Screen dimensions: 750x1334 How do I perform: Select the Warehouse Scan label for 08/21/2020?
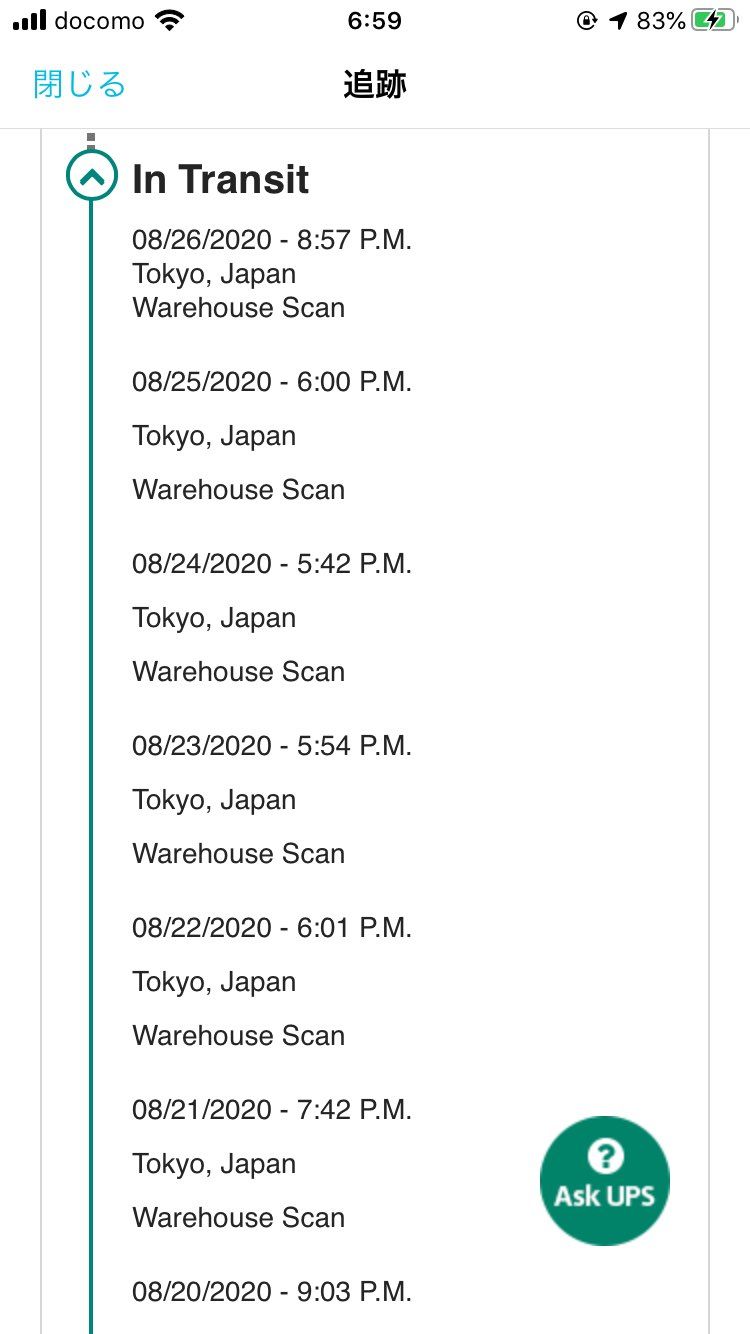click(x=238, y=1217)
